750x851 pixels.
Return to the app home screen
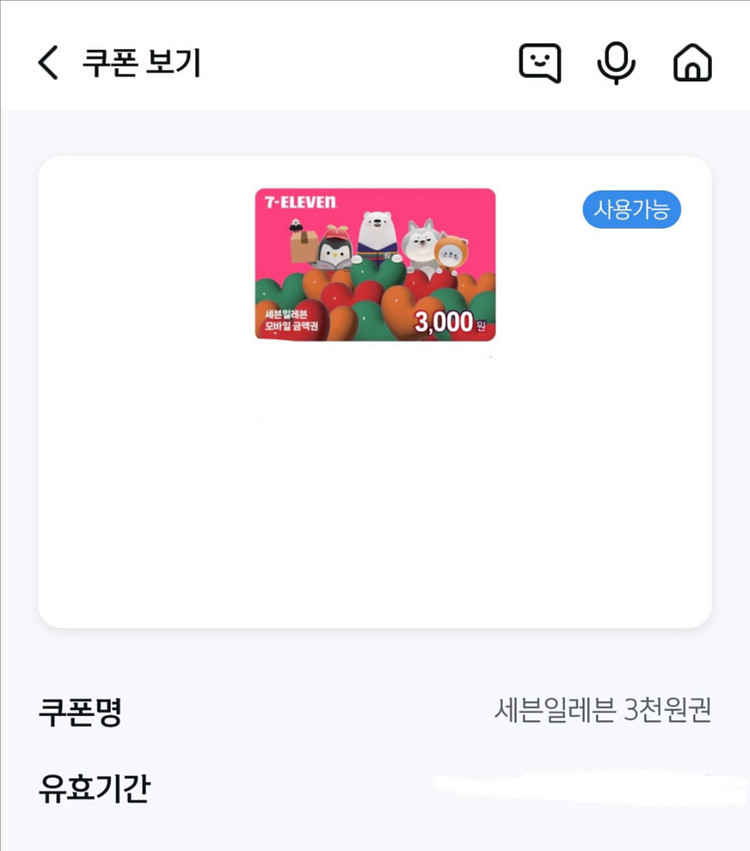693,63
